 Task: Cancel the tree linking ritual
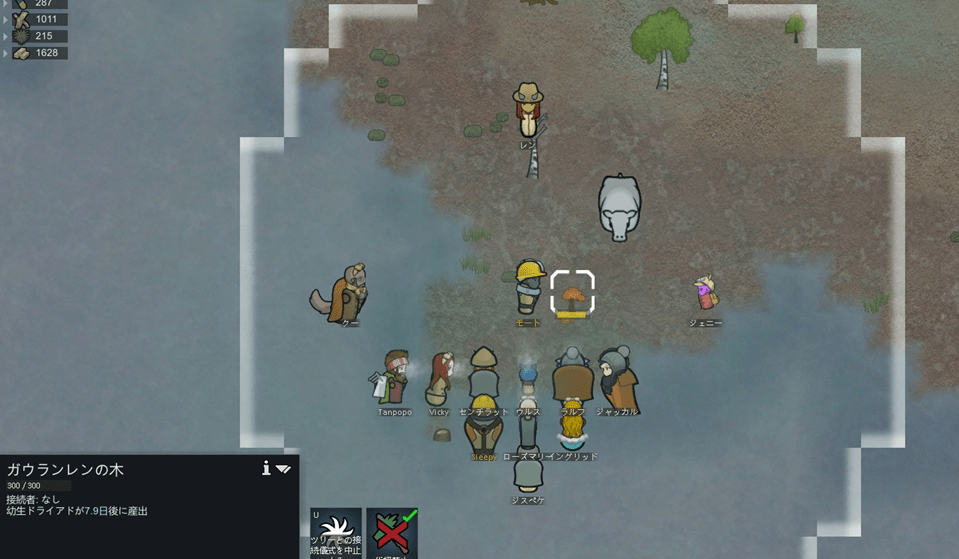click(335, 533)
